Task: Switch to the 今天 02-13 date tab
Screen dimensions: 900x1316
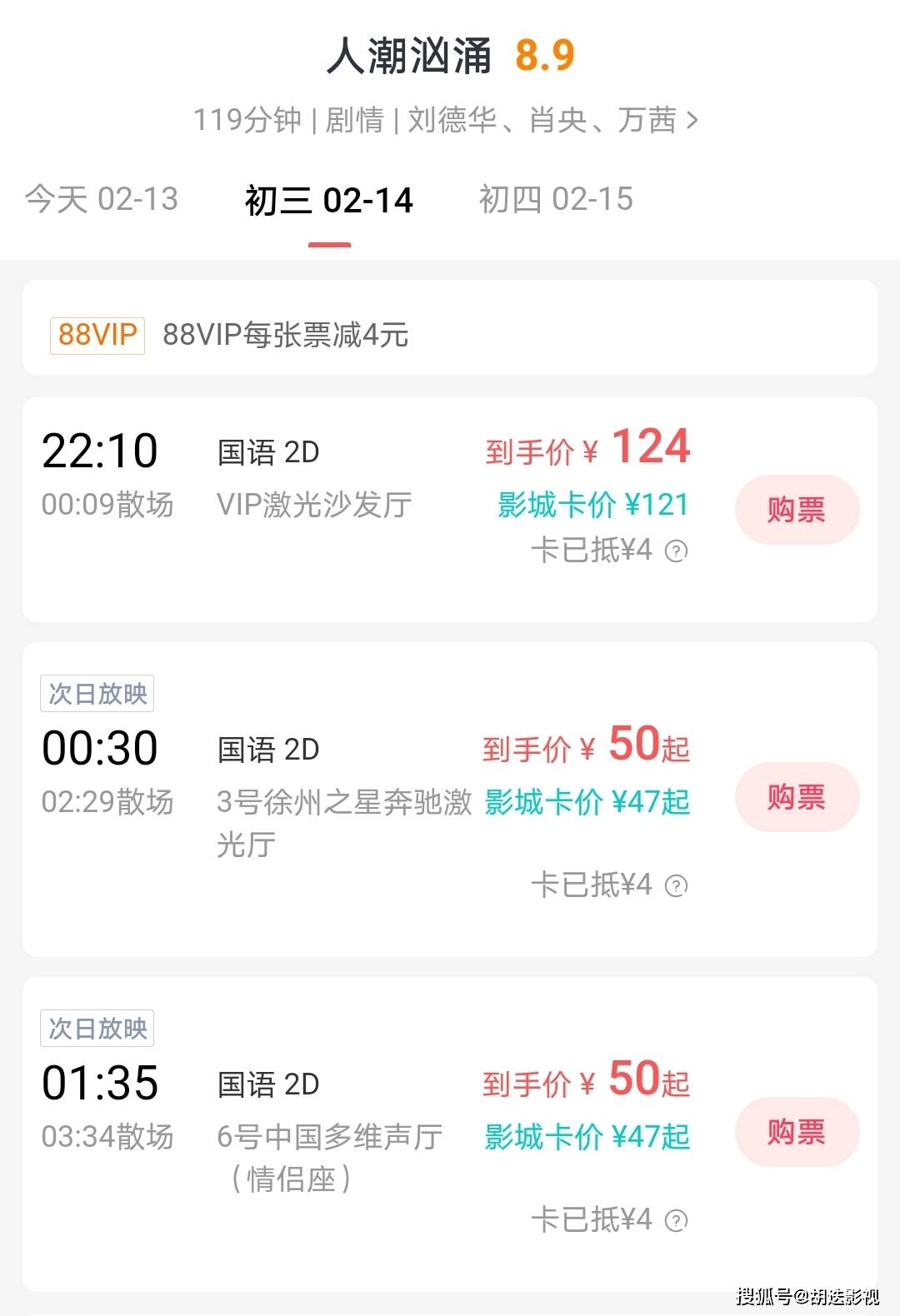Action: pos(102,200)
